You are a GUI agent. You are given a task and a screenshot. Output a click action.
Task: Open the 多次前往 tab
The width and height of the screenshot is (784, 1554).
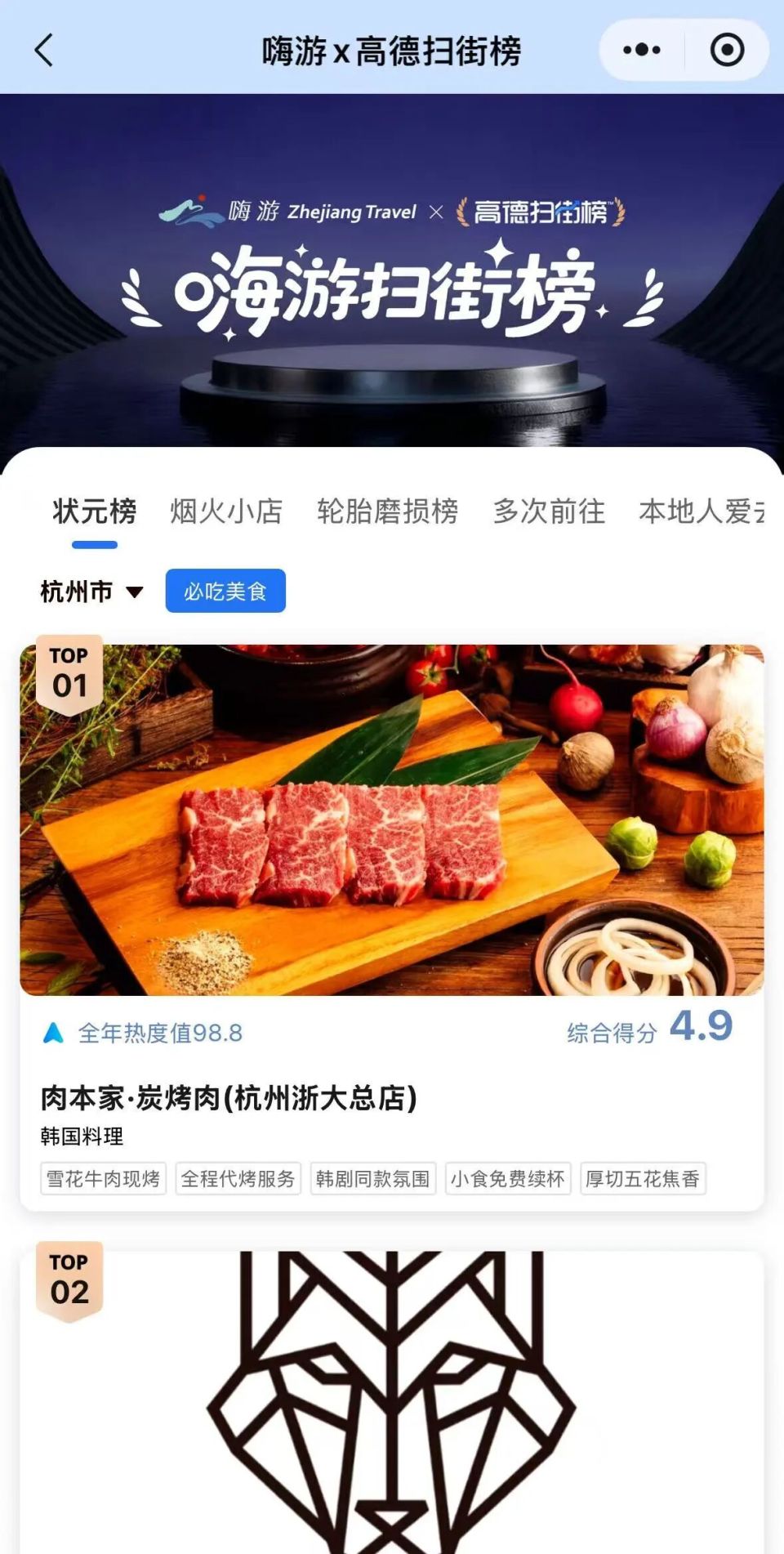coord(549,511)
